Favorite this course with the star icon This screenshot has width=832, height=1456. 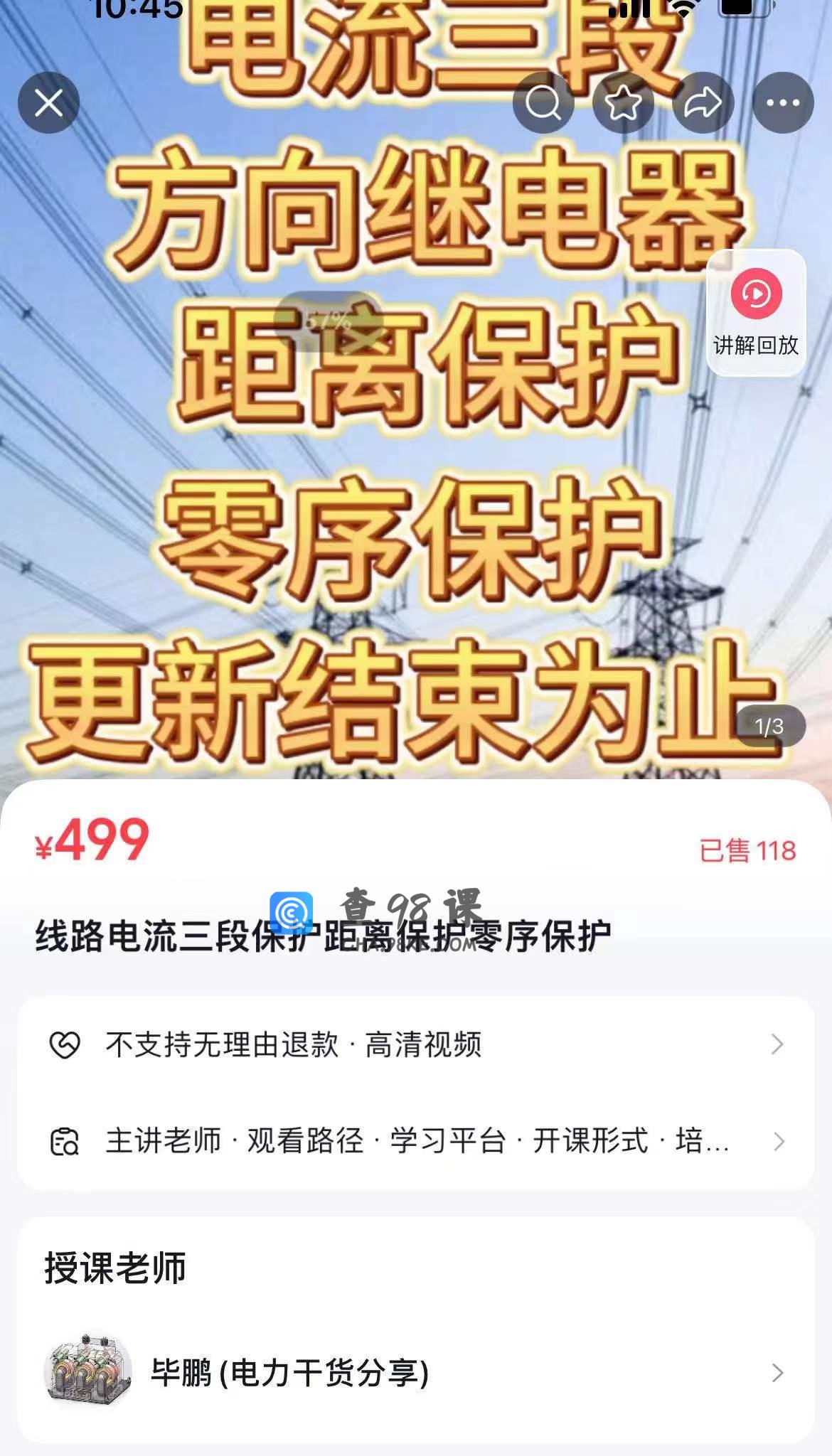click(x=623, y=103)
